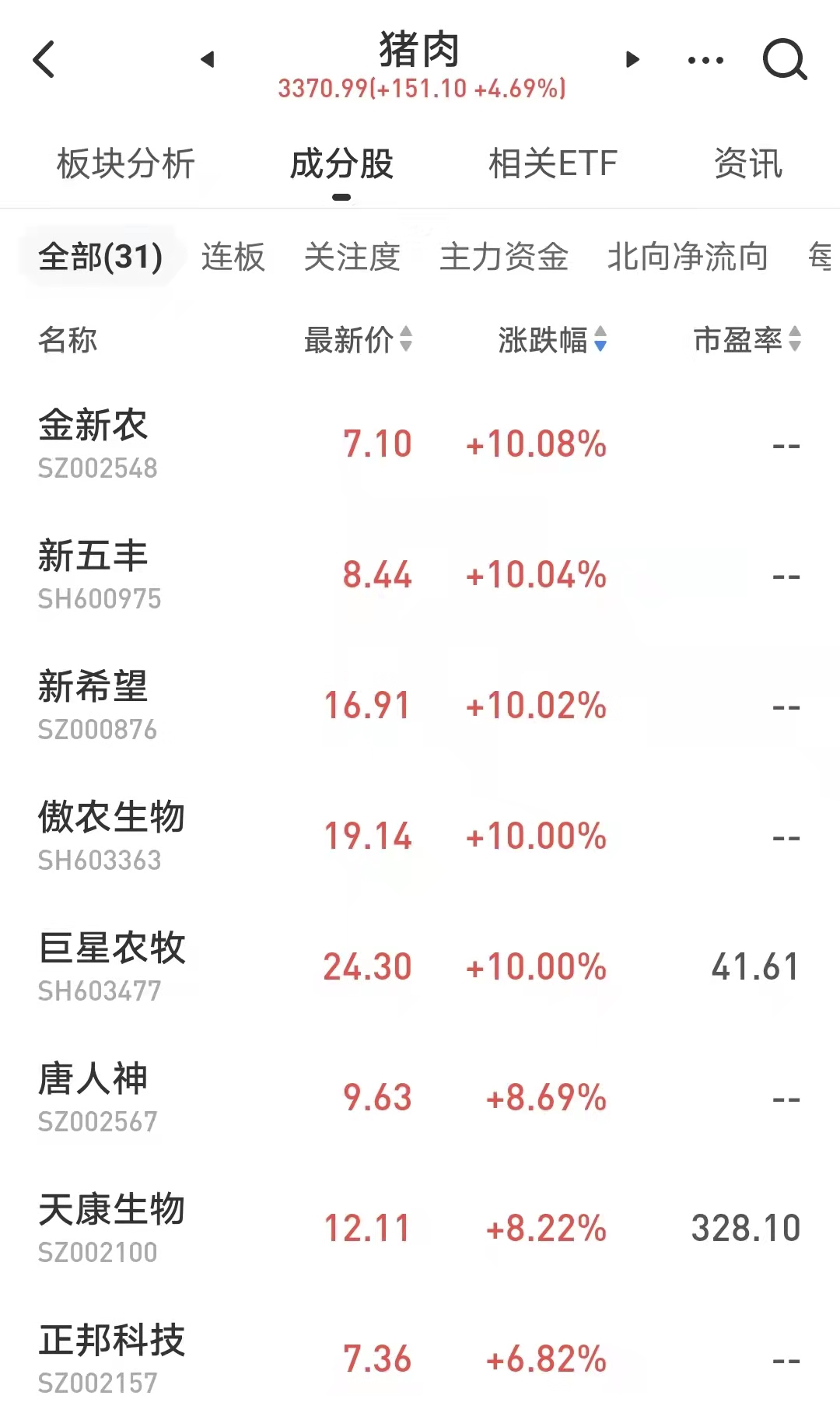The width and height of the screenshot is (840, 1427).
Task: Switch to the 相关ETF tab
Action: [553, 164]
